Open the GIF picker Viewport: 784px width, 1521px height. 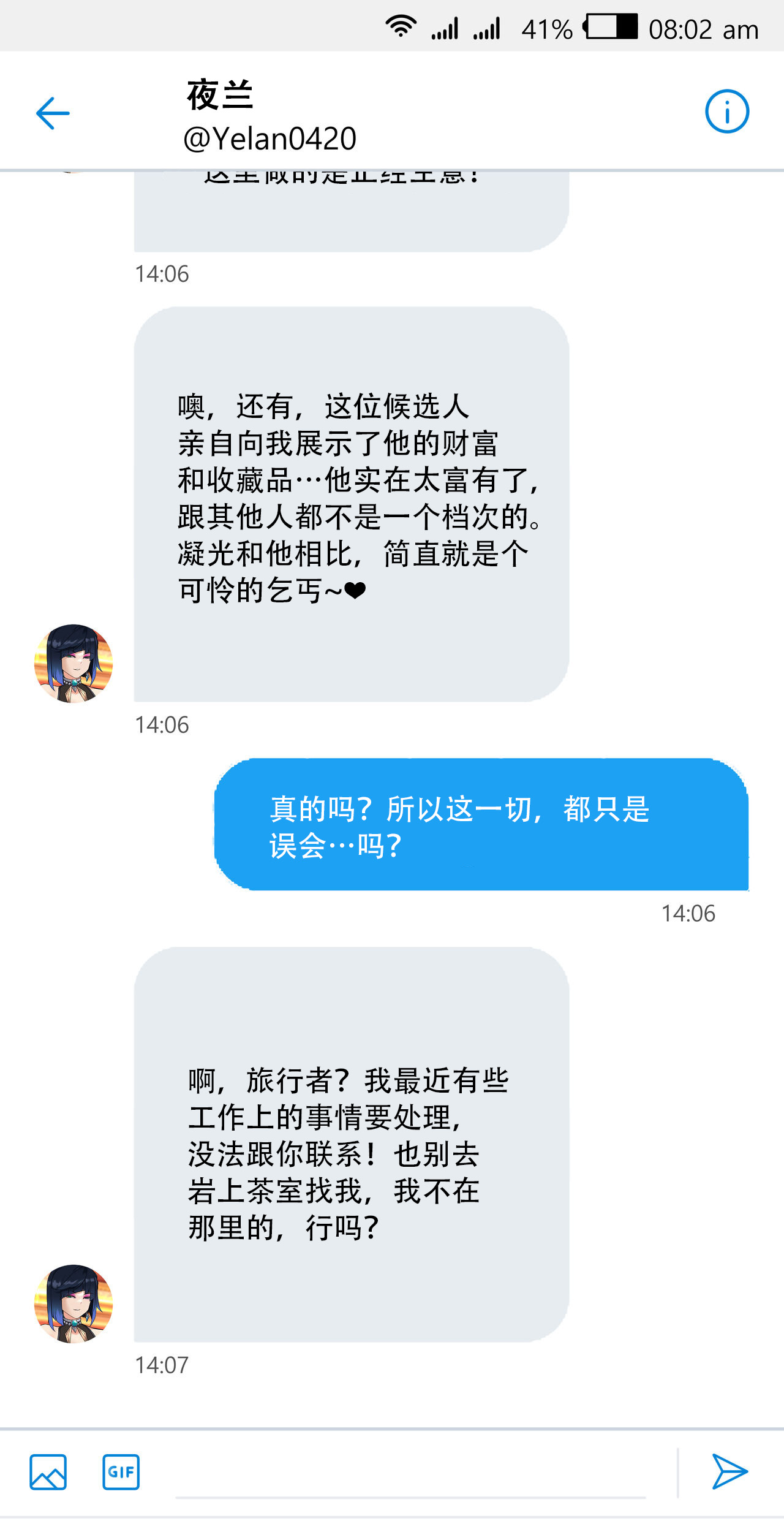tap(121, 1472)
